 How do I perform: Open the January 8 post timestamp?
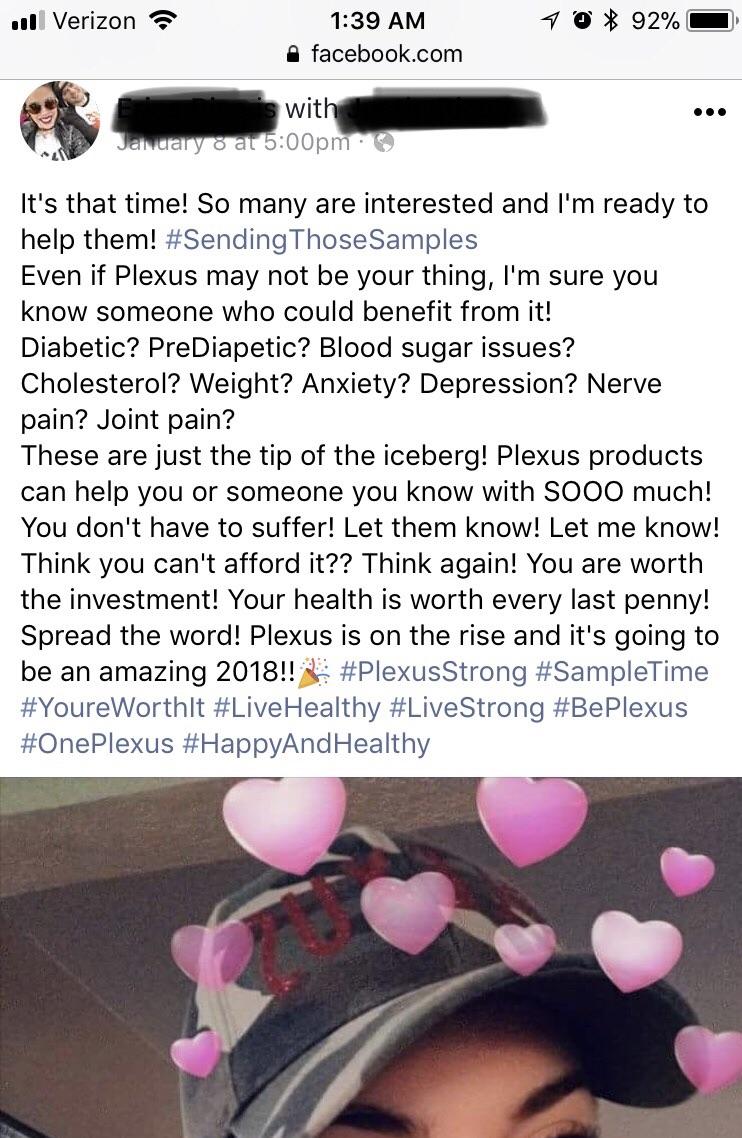(x=232, y=141)
